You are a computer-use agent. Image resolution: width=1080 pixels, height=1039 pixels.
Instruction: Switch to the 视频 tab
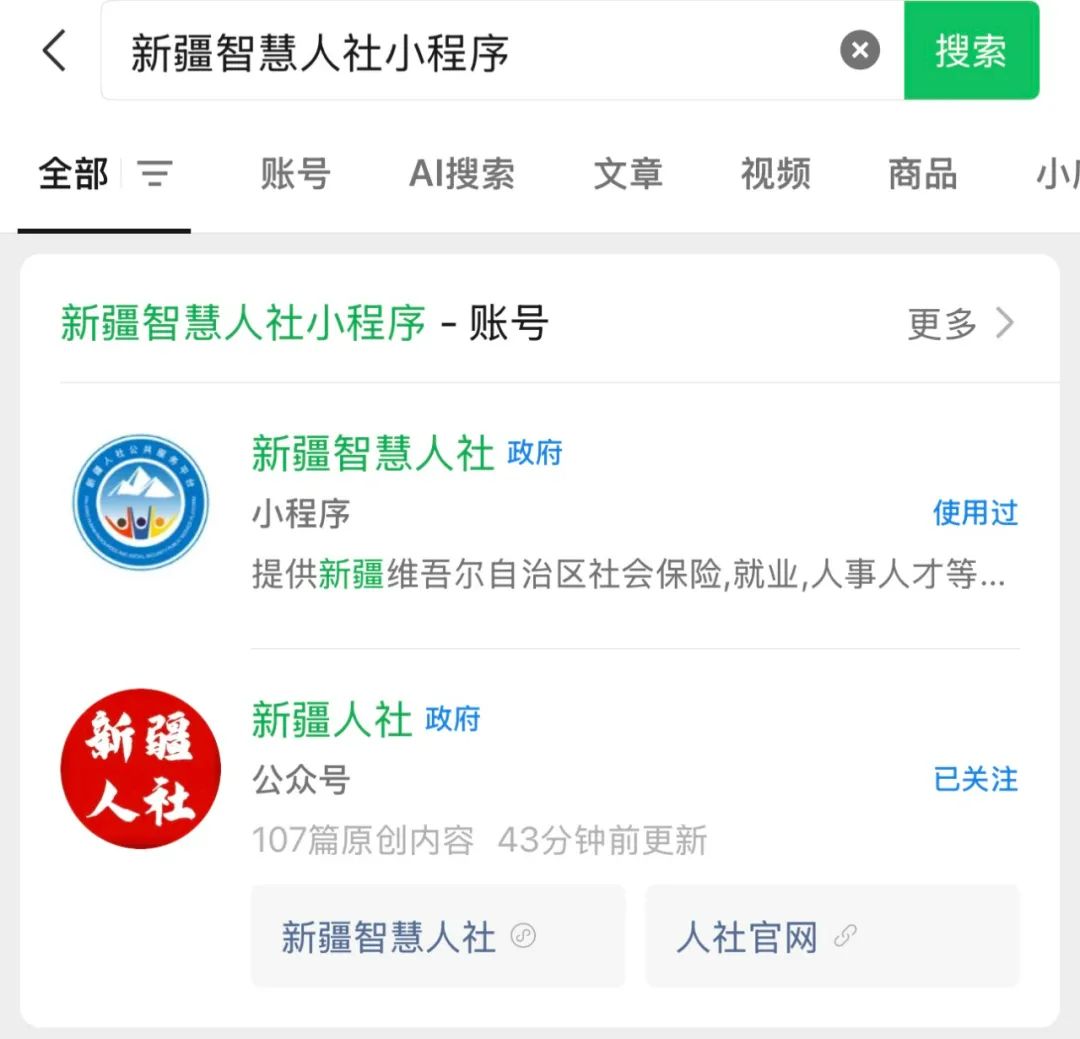(x=775, y=175)
